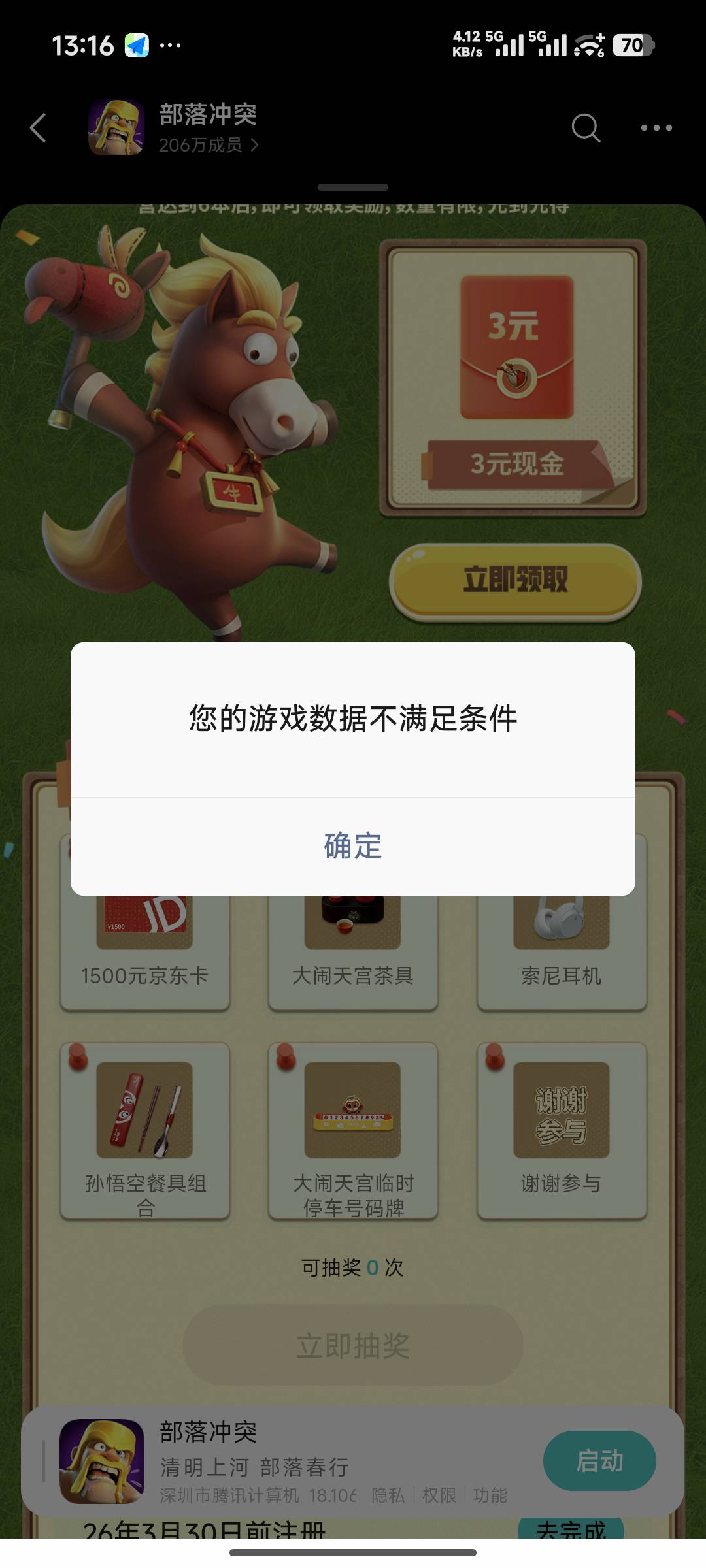
Task: Confirm the dialog with 确定
Action: tap(353, 846)
